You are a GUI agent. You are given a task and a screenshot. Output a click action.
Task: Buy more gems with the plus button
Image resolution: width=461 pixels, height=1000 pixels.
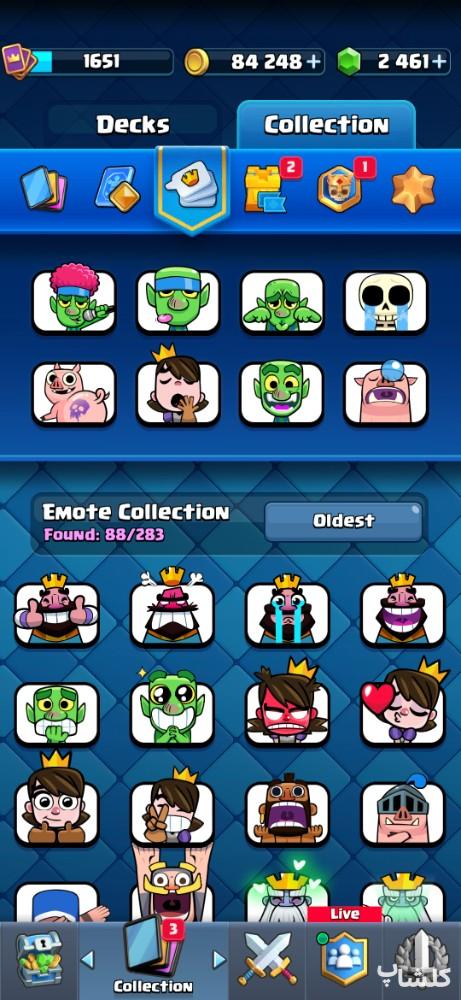coord(439,62)
